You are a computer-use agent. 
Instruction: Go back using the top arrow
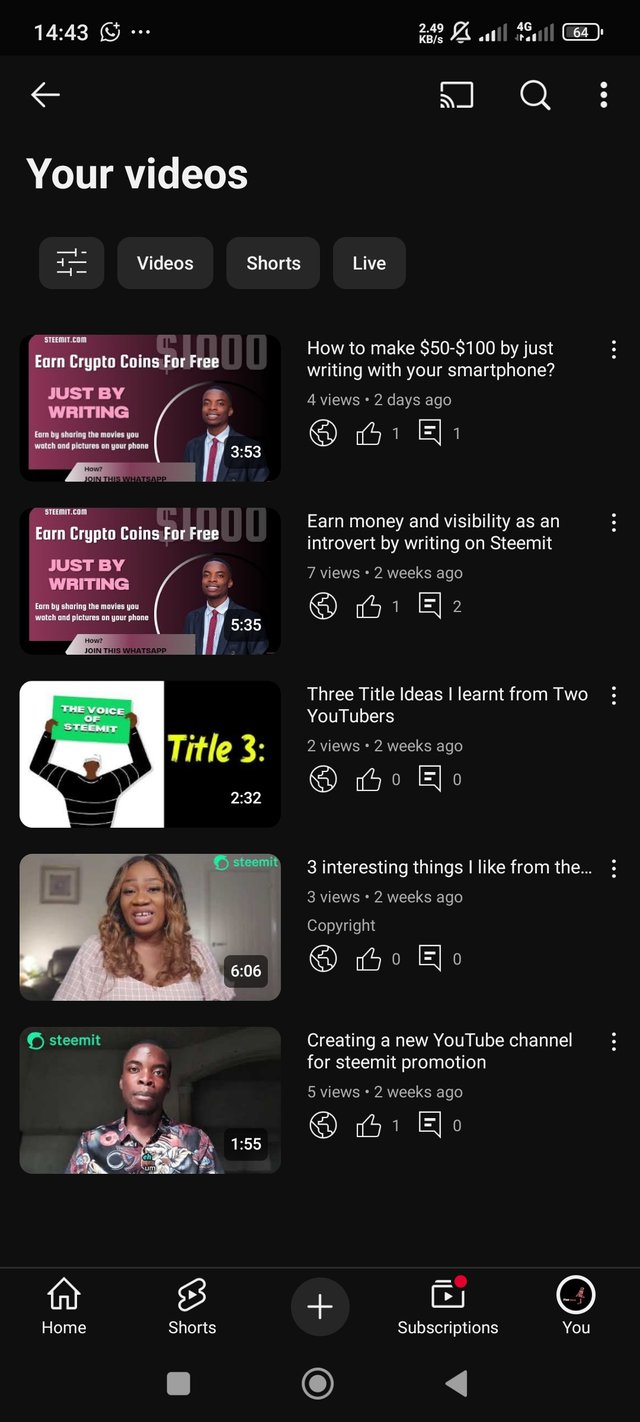click(x=46, y=95)
